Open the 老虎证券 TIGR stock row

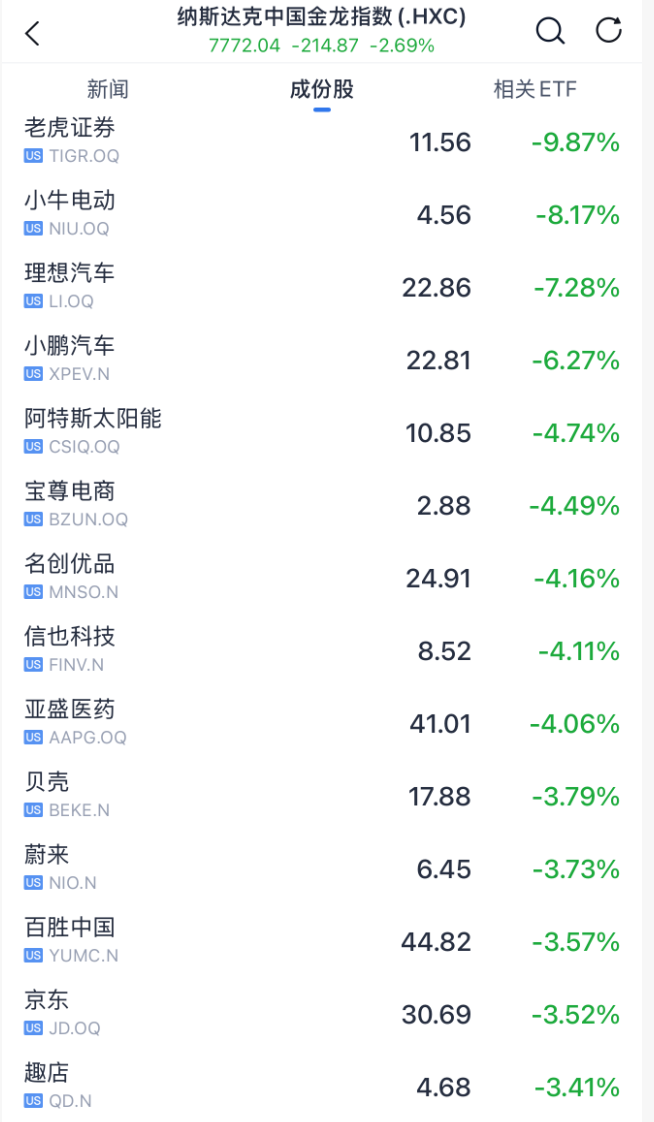(327, 142)
